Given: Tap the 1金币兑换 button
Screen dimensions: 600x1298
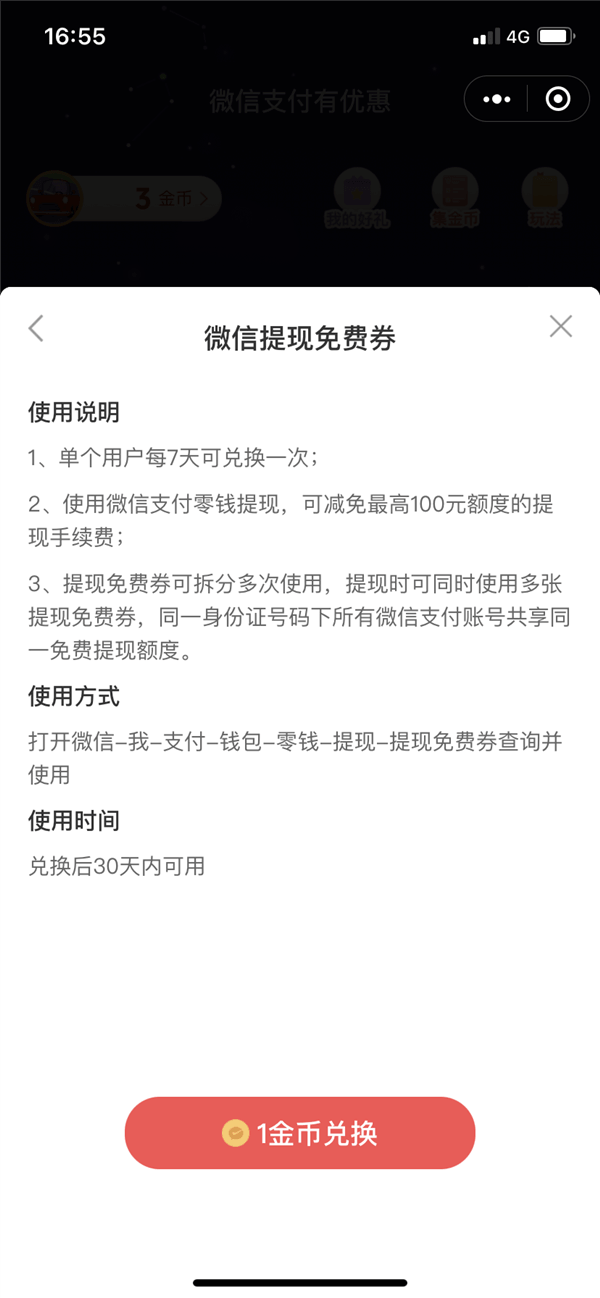Looking at the screenshot, I should [x=300, y=1133].
